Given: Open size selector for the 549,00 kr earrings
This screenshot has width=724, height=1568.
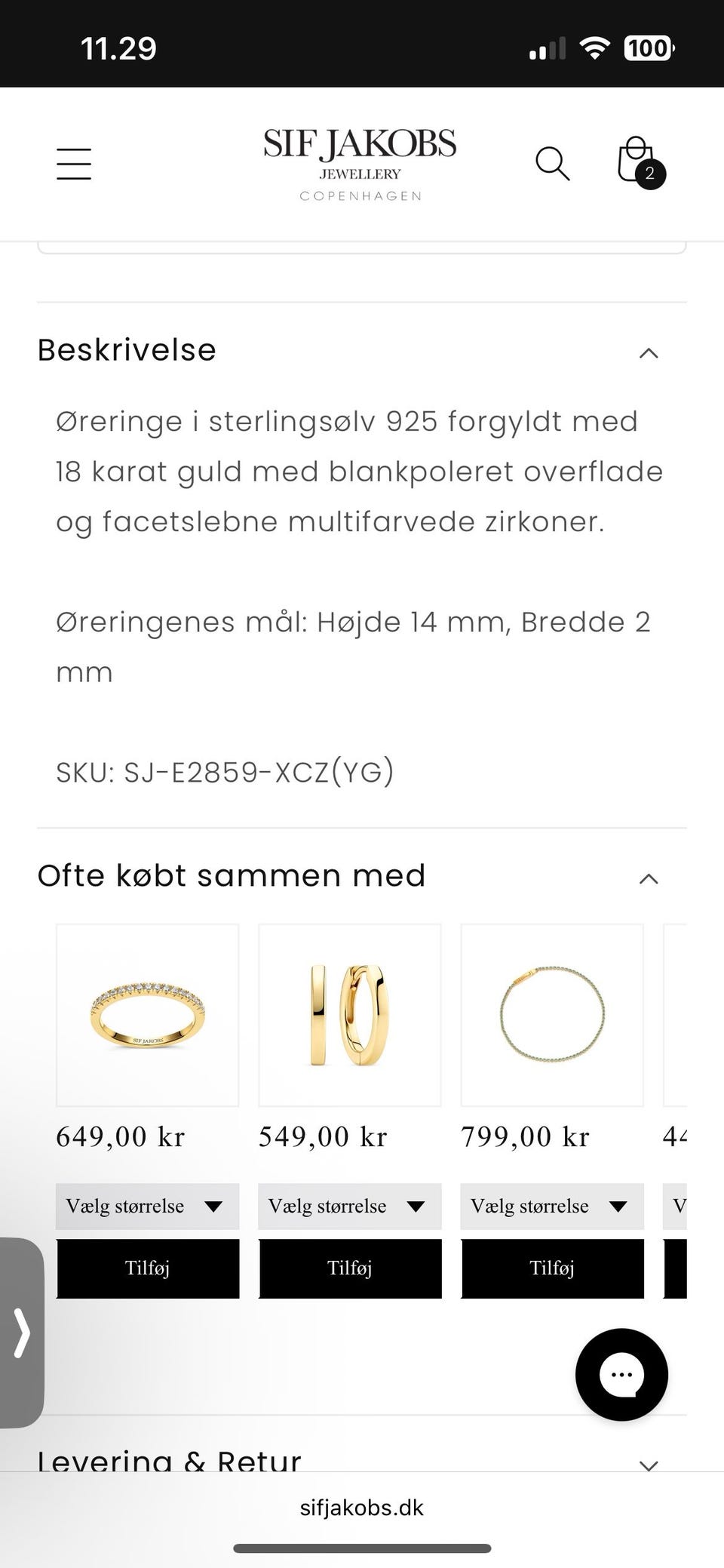Looking at the screenshot, I should coord(349,1206).
